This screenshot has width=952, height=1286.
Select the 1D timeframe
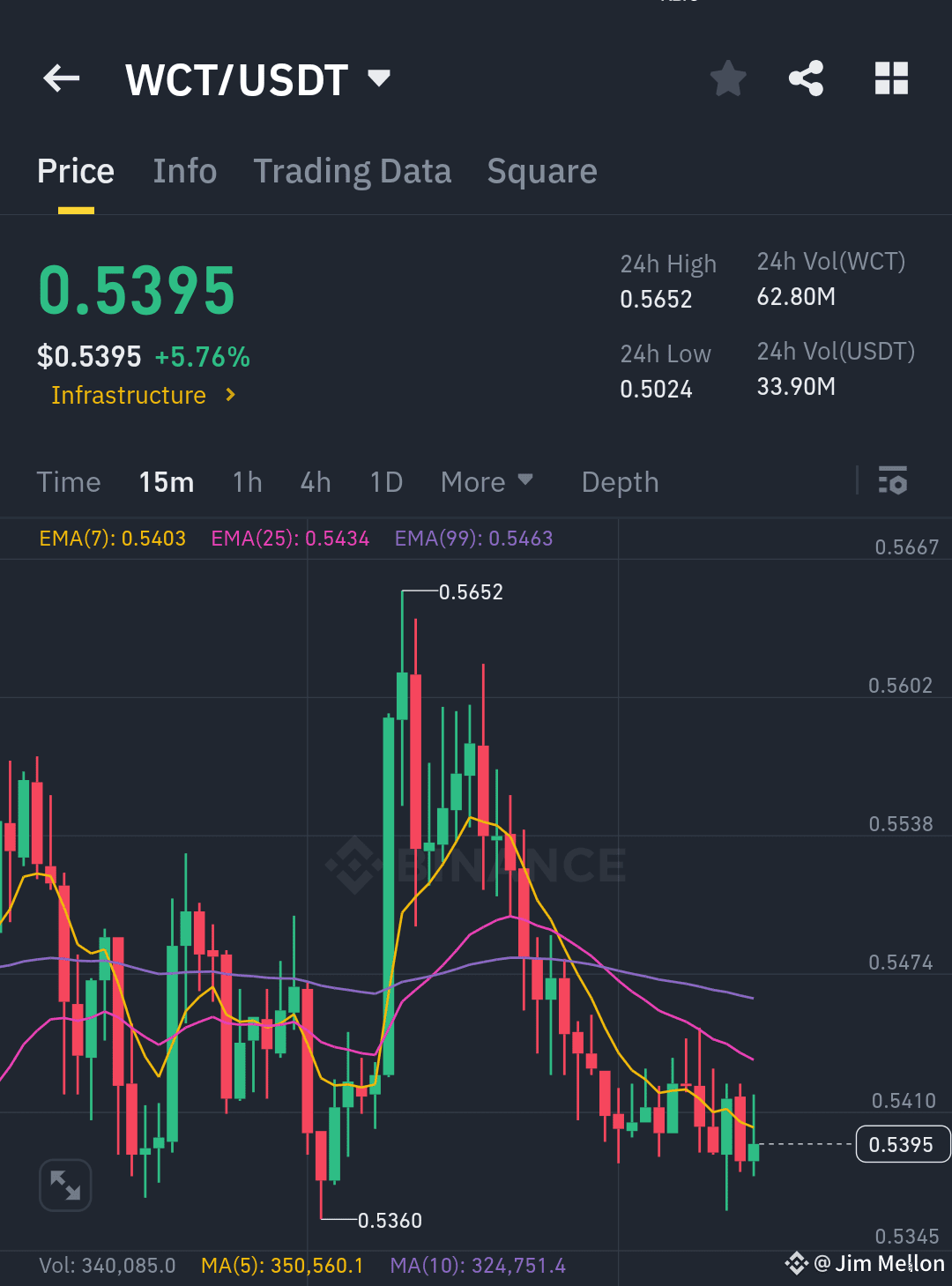pyautogui.click(x=385, y=481)
